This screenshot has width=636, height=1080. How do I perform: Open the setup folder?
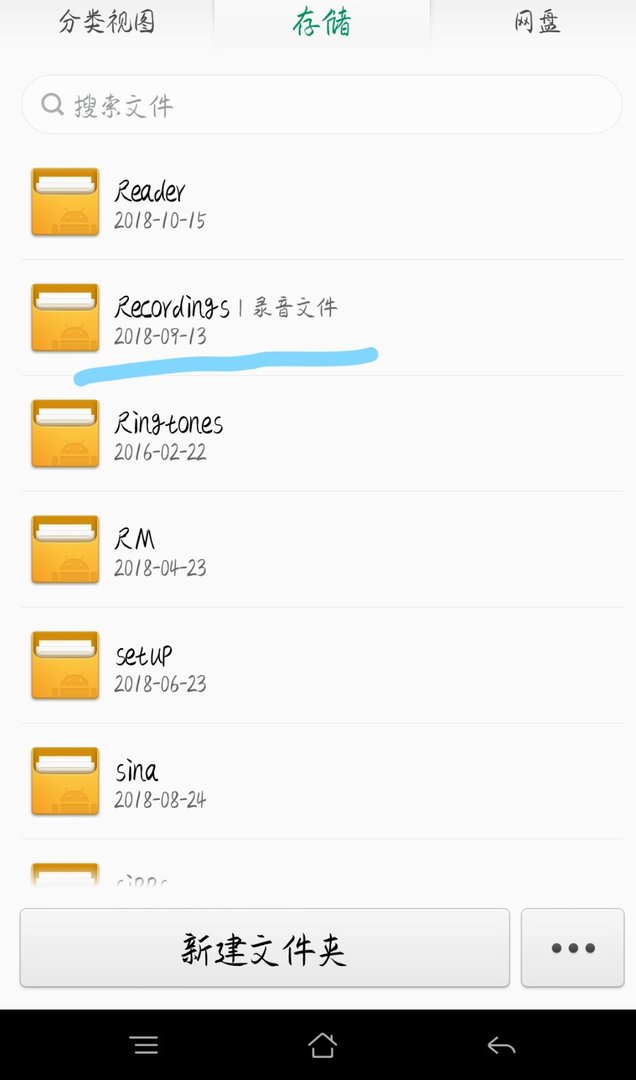tap(320, 667)
